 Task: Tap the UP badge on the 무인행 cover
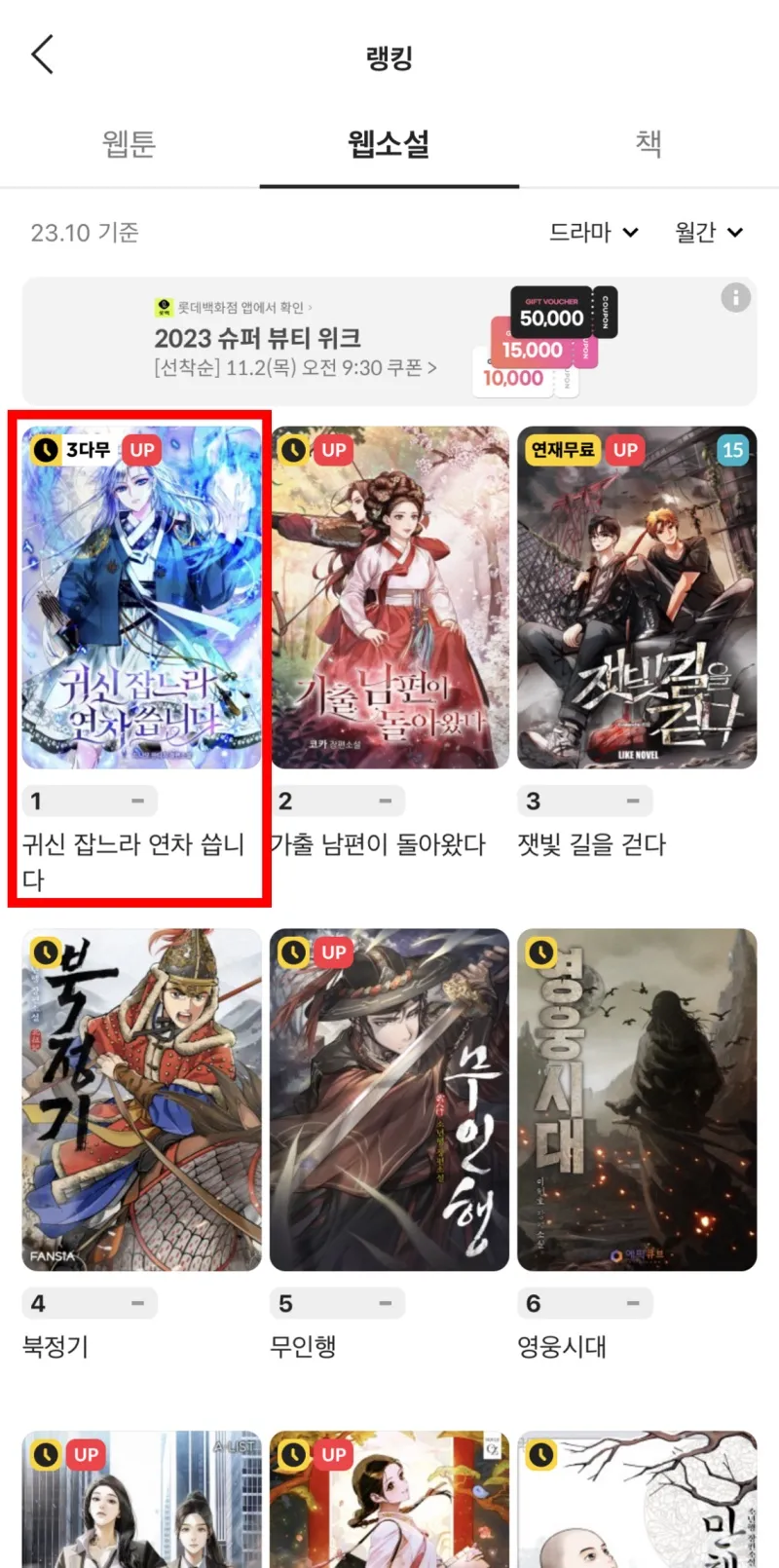[332, 952]
